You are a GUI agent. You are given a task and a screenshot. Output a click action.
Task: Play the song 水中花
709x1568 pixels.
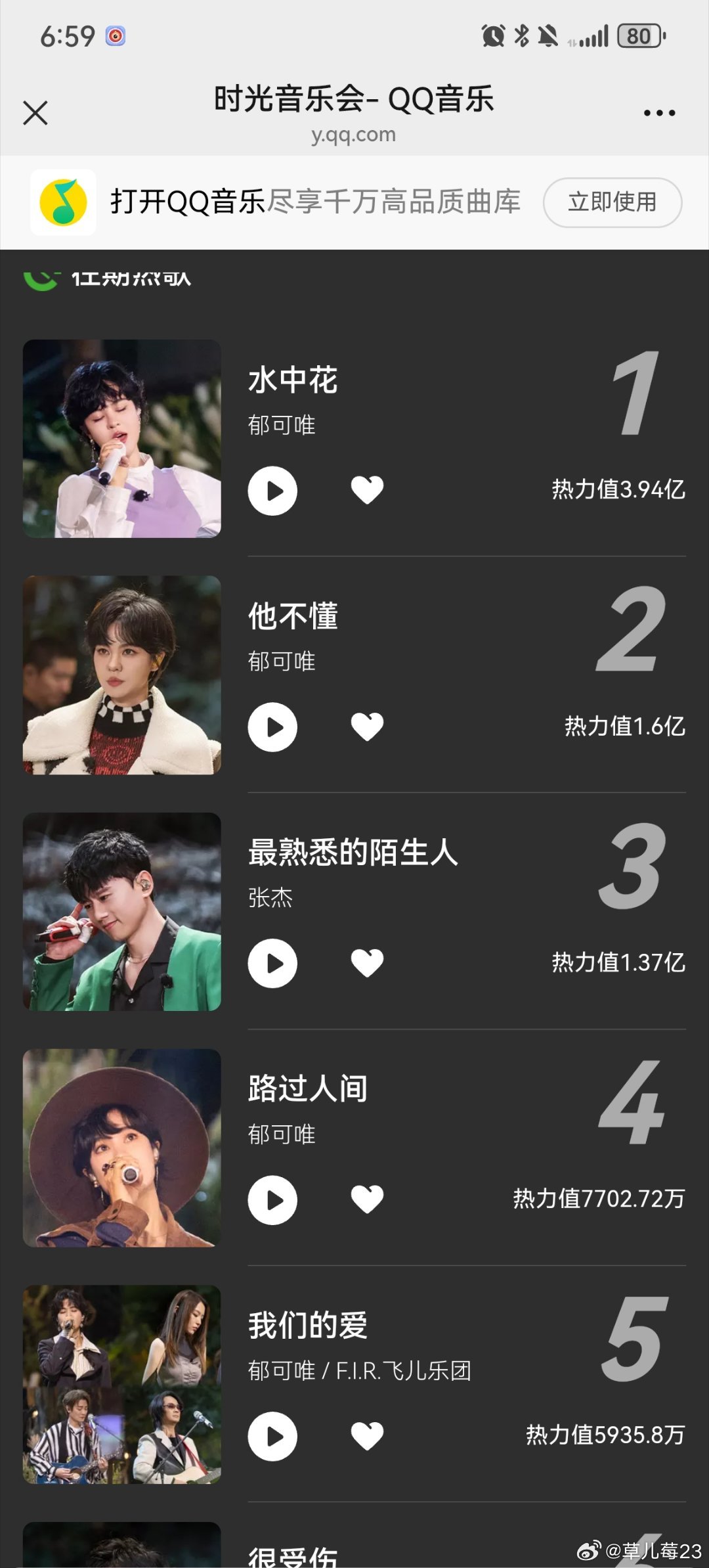coord(272,489)
